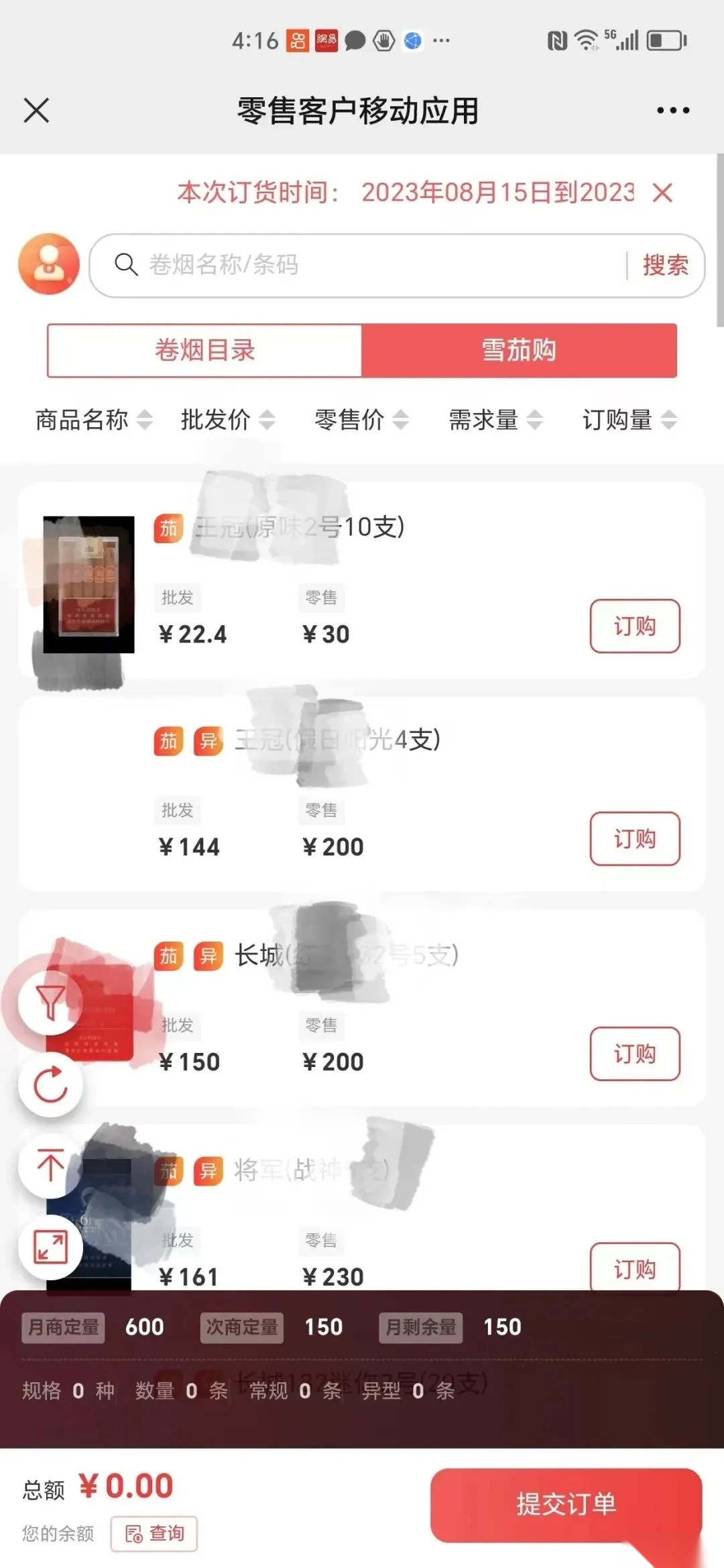Tap the 搜索 button
This screenshot has width=724, height=1568.
tap(665, 265)
